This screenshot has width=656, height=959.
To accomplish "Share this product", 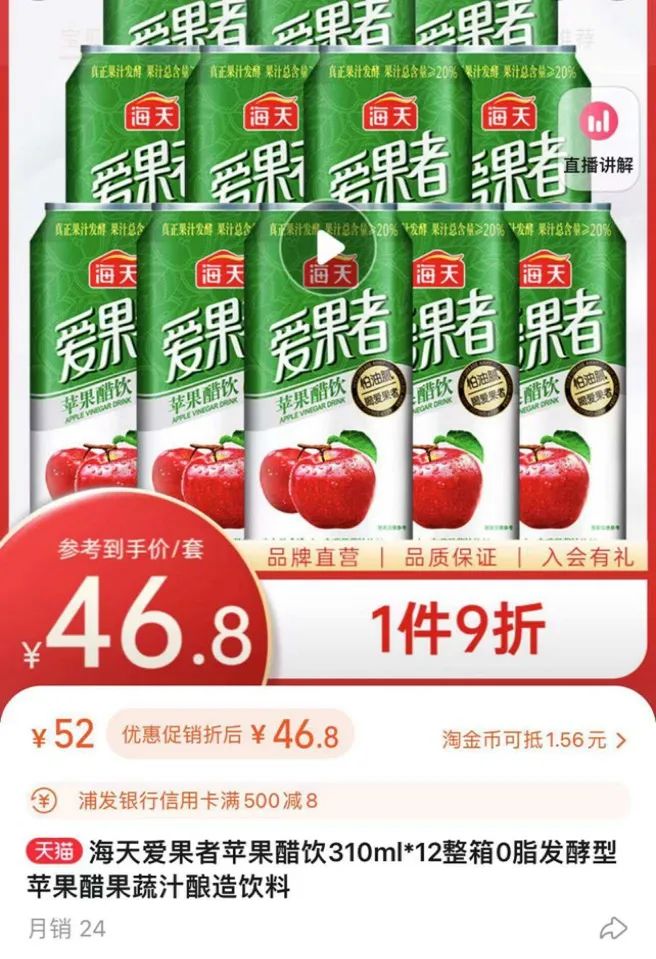I will pyautogui.click(x=612, y=928).
